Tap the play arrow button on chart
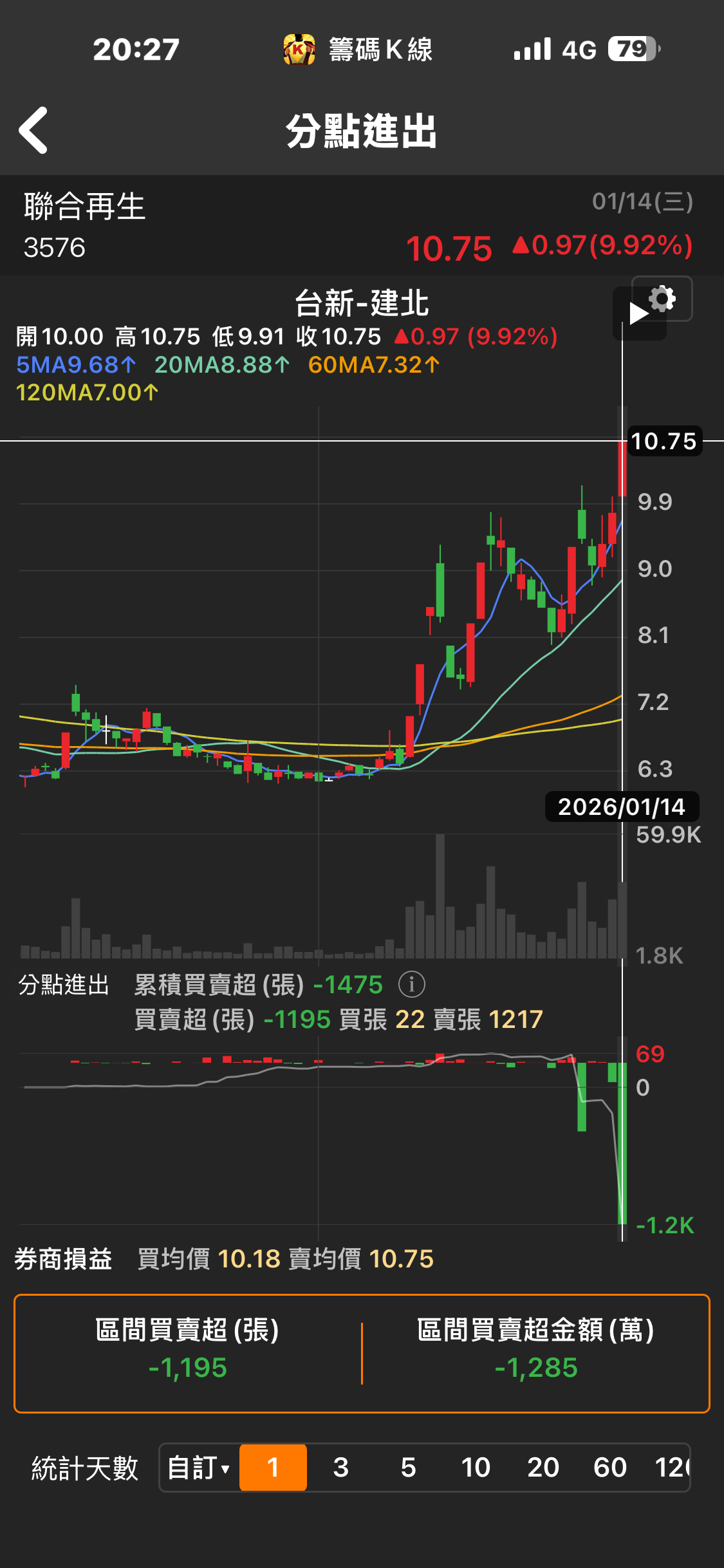 point(638,314)
